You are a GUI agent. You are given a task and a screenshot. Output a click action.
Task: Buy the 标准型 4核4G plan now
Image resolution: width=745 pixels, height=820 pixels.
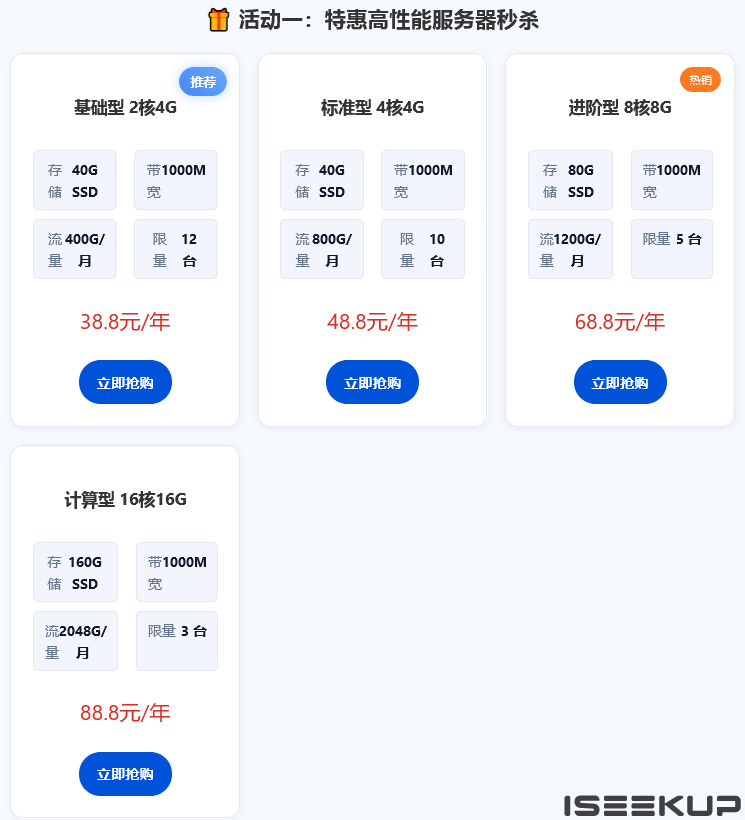point(372,382)
